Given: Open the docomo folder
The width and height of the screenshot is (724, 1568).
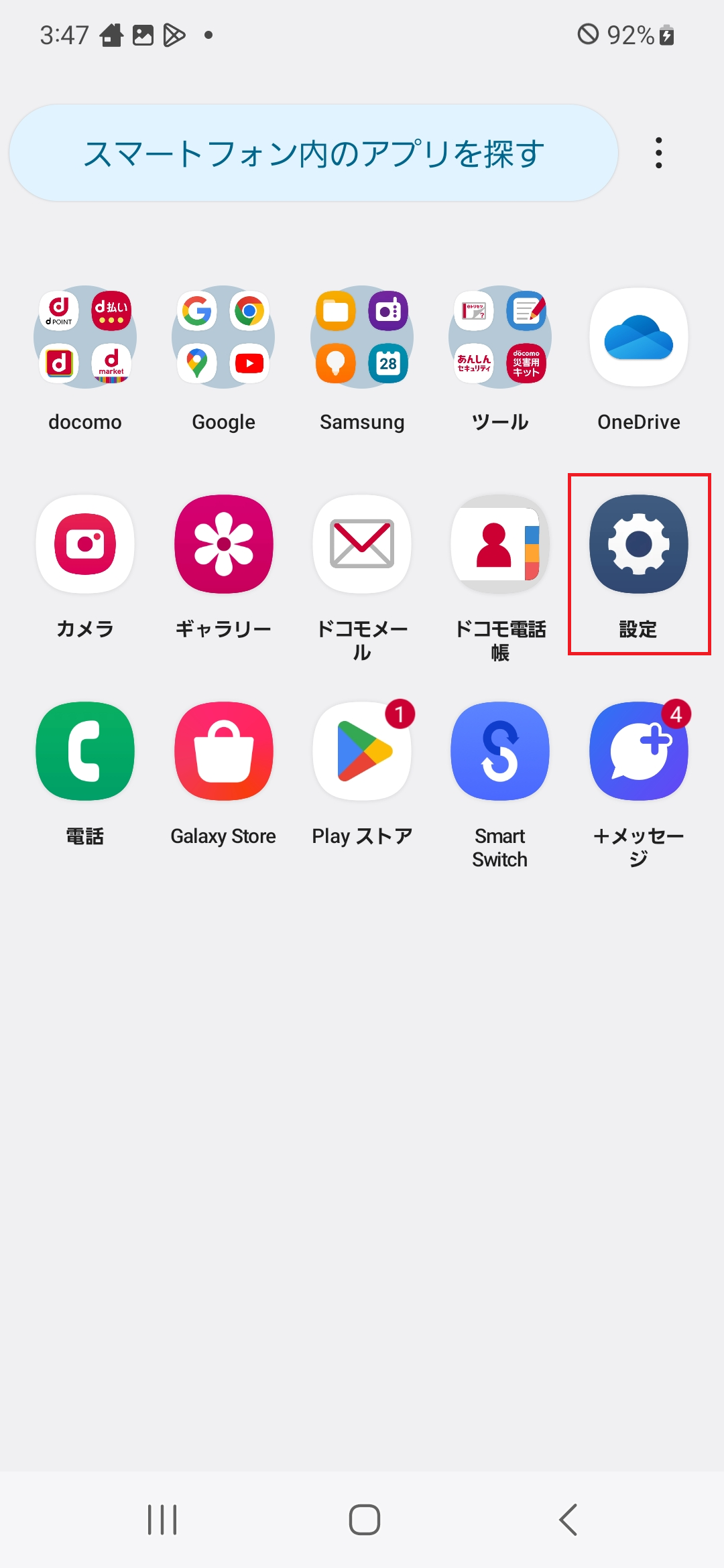Looking at the screenshot, I should (85, 338).
